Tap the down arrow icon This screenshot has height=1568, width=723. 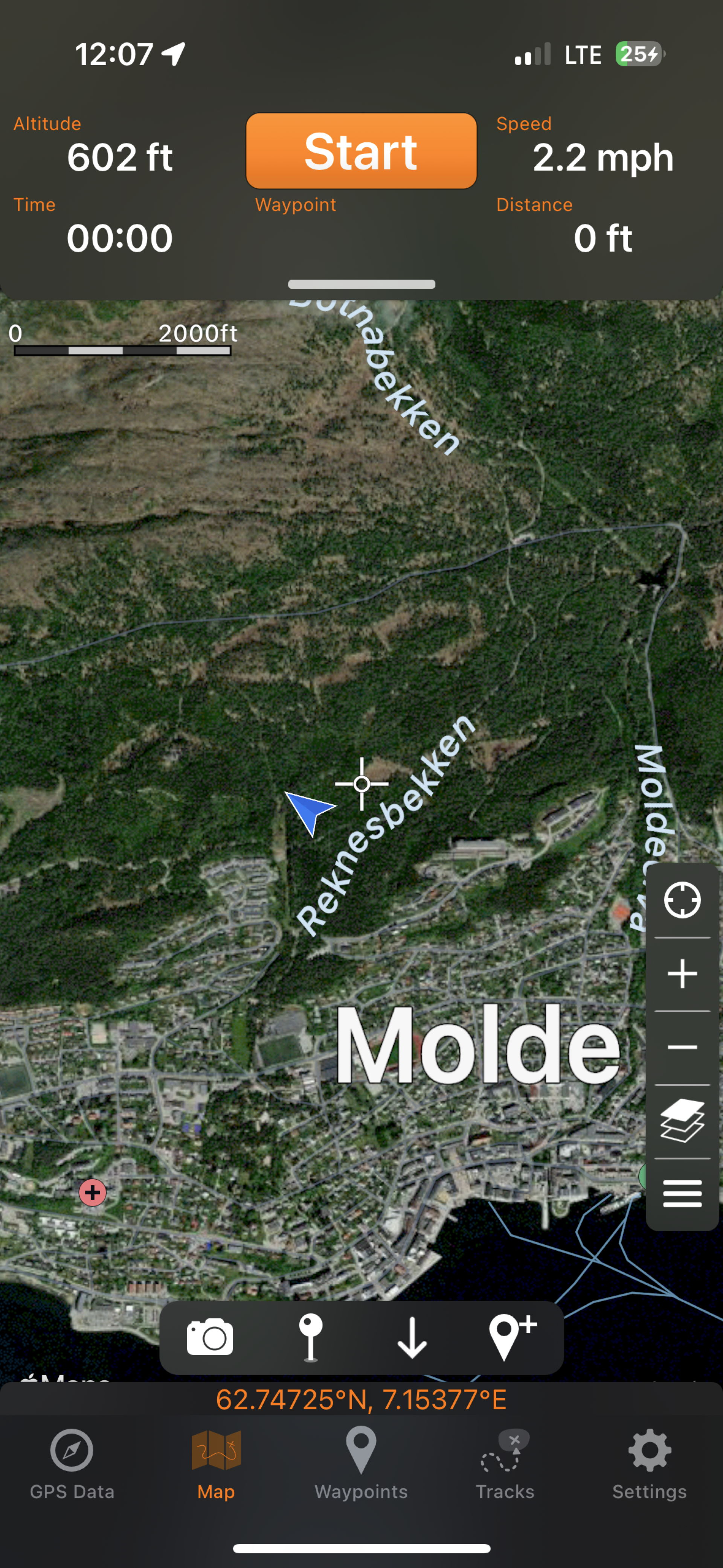(412, 1337)
